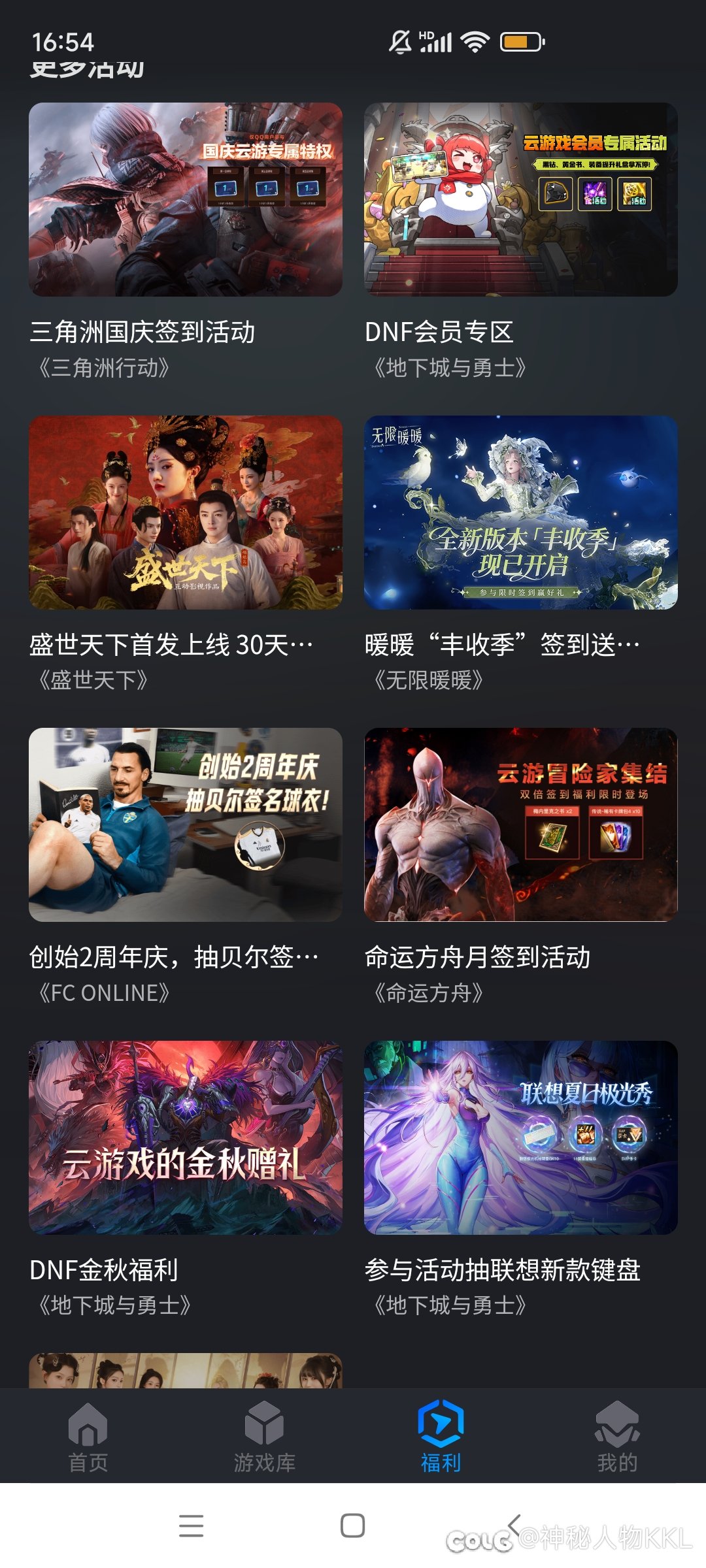
Task: Tap the system home button
Action: [352, 1526]
